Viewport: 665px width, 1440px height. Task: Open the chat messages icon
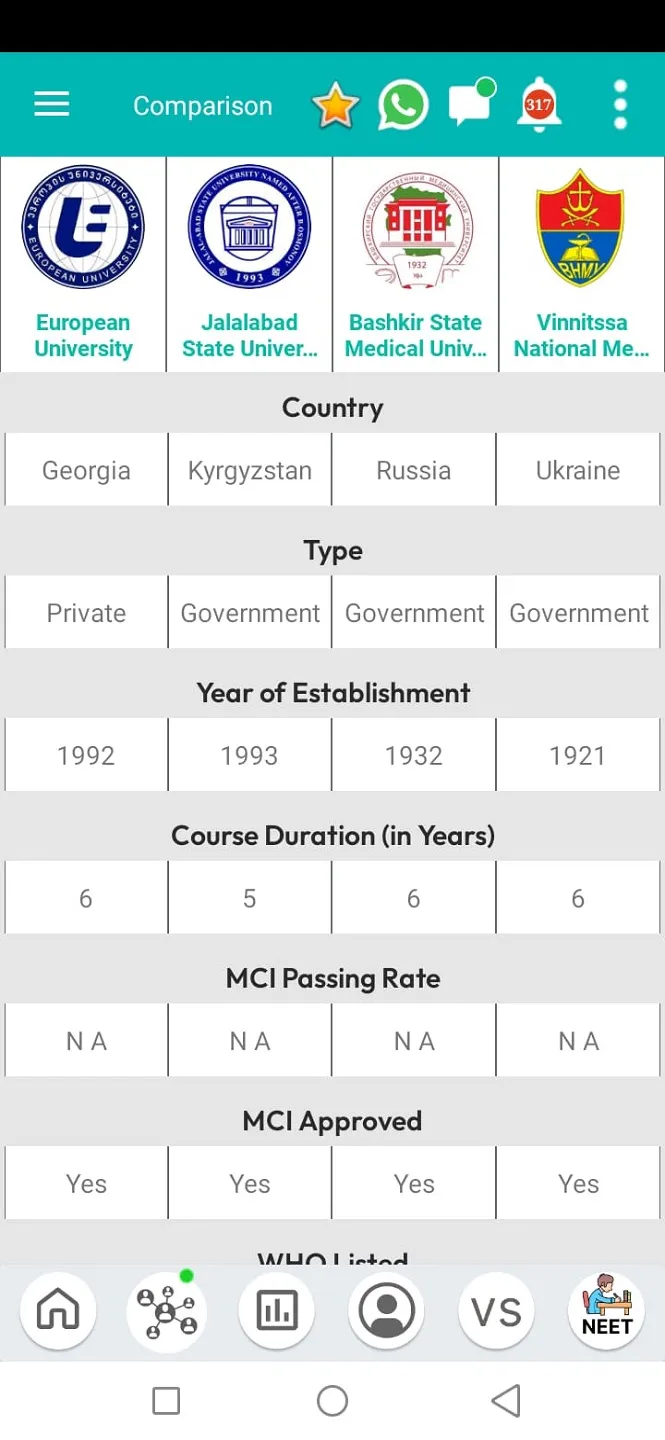(x=470, y=105)
